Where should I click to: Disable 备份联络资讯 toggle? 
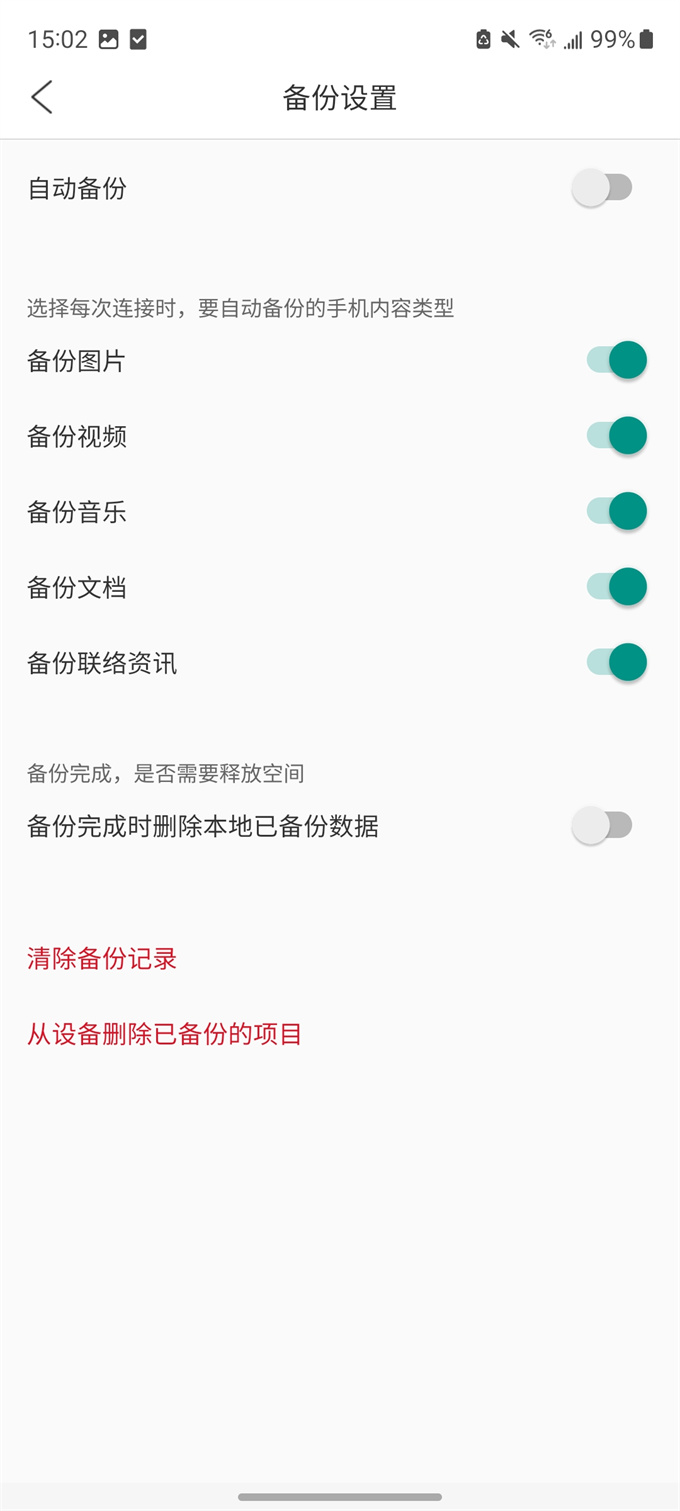(616, 662)
